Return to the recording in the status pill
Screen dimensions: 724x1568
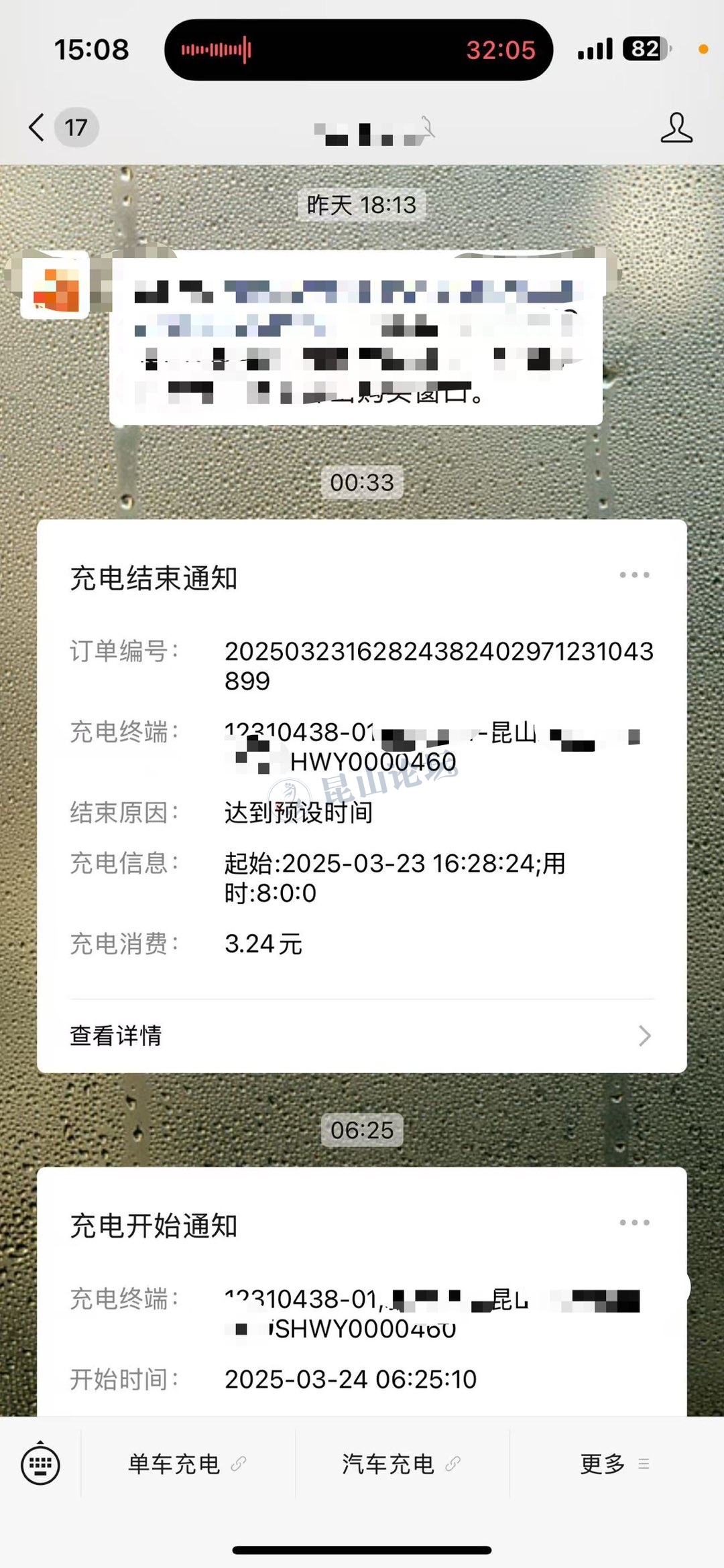pyautogui.click(x=359, y=50)
